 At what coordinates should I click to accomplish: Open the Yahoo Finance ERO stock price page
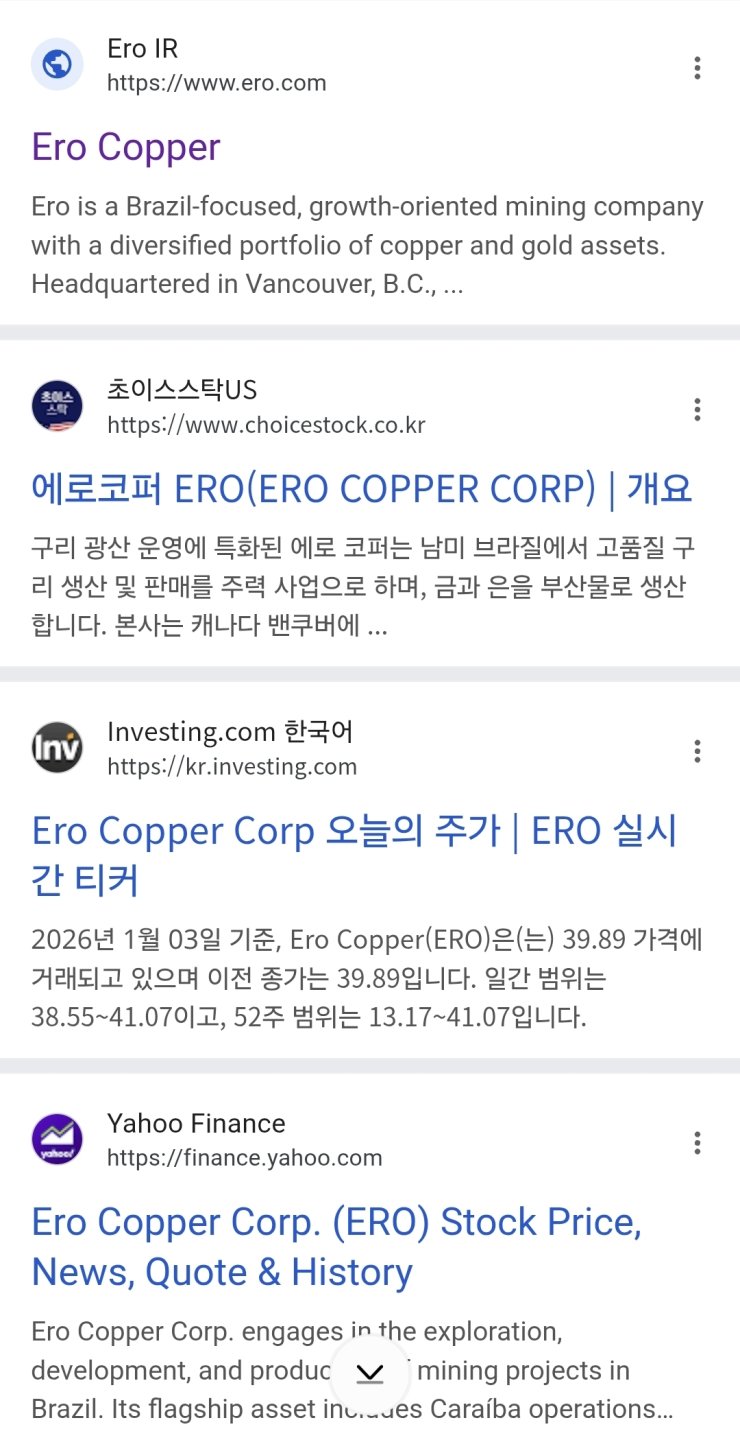click(x=340, y=1246)
